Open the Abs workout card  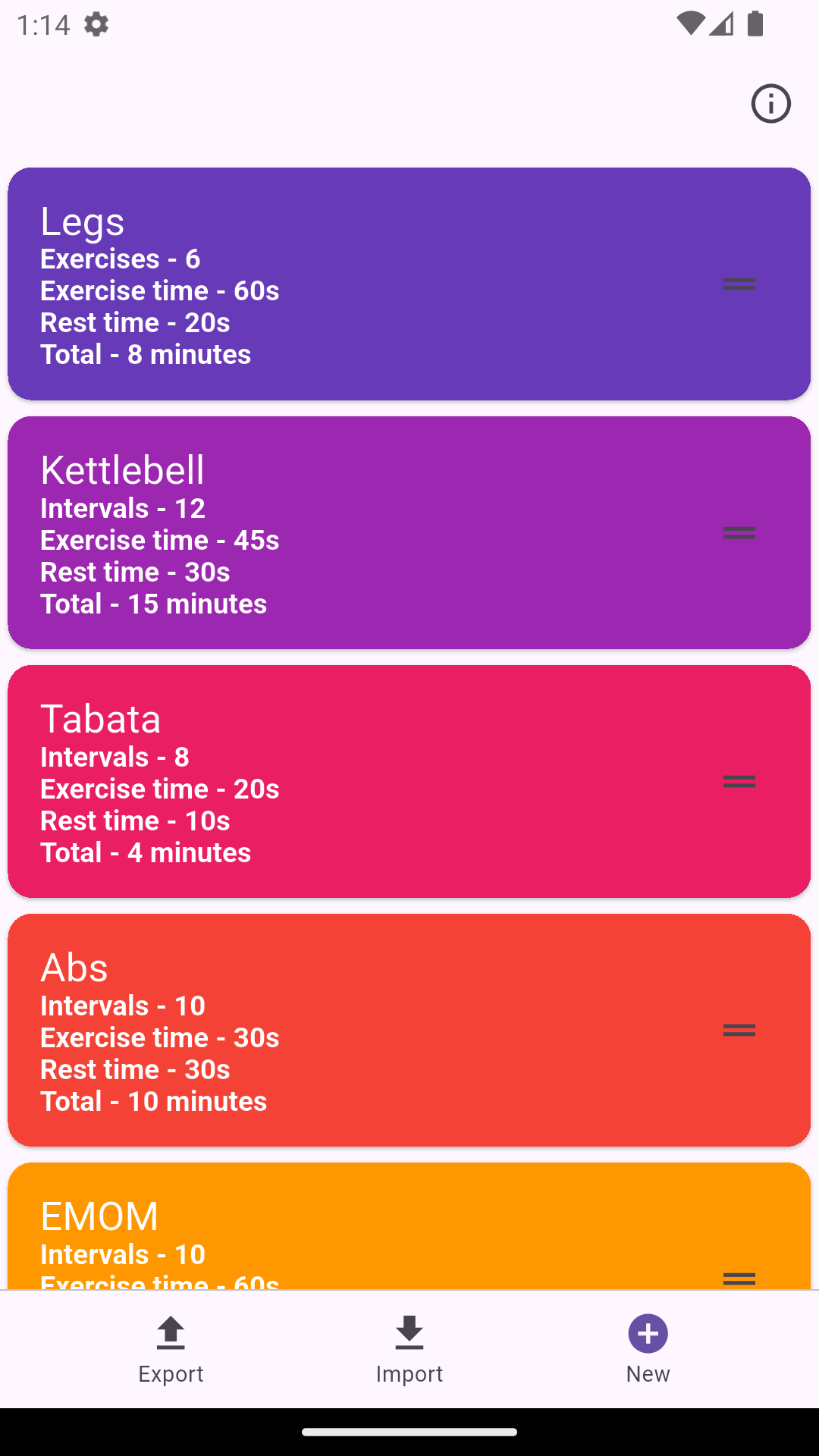tap(409, 1030)
